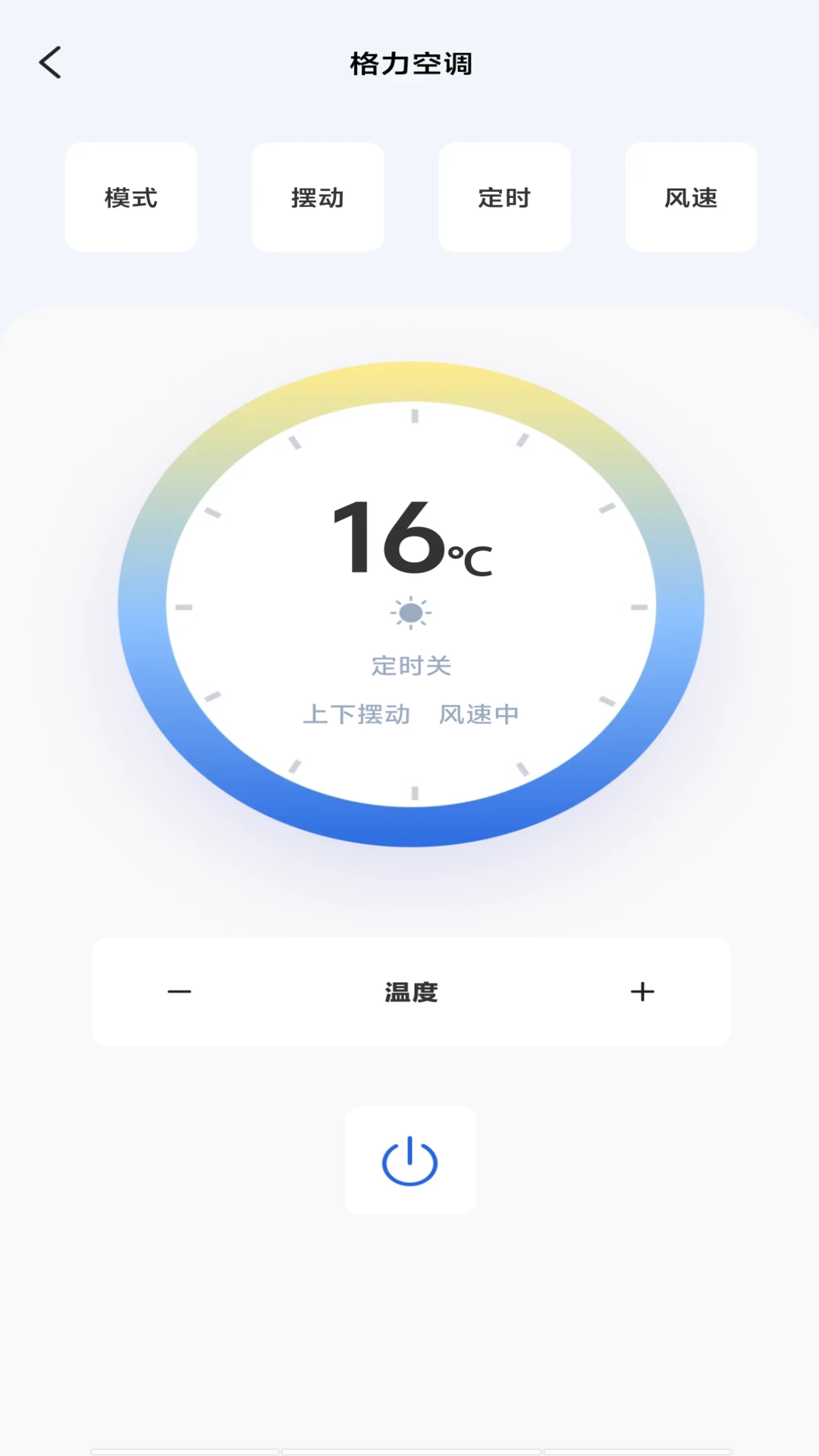Switch to the 模式 control panel

(x=130, y=197)
